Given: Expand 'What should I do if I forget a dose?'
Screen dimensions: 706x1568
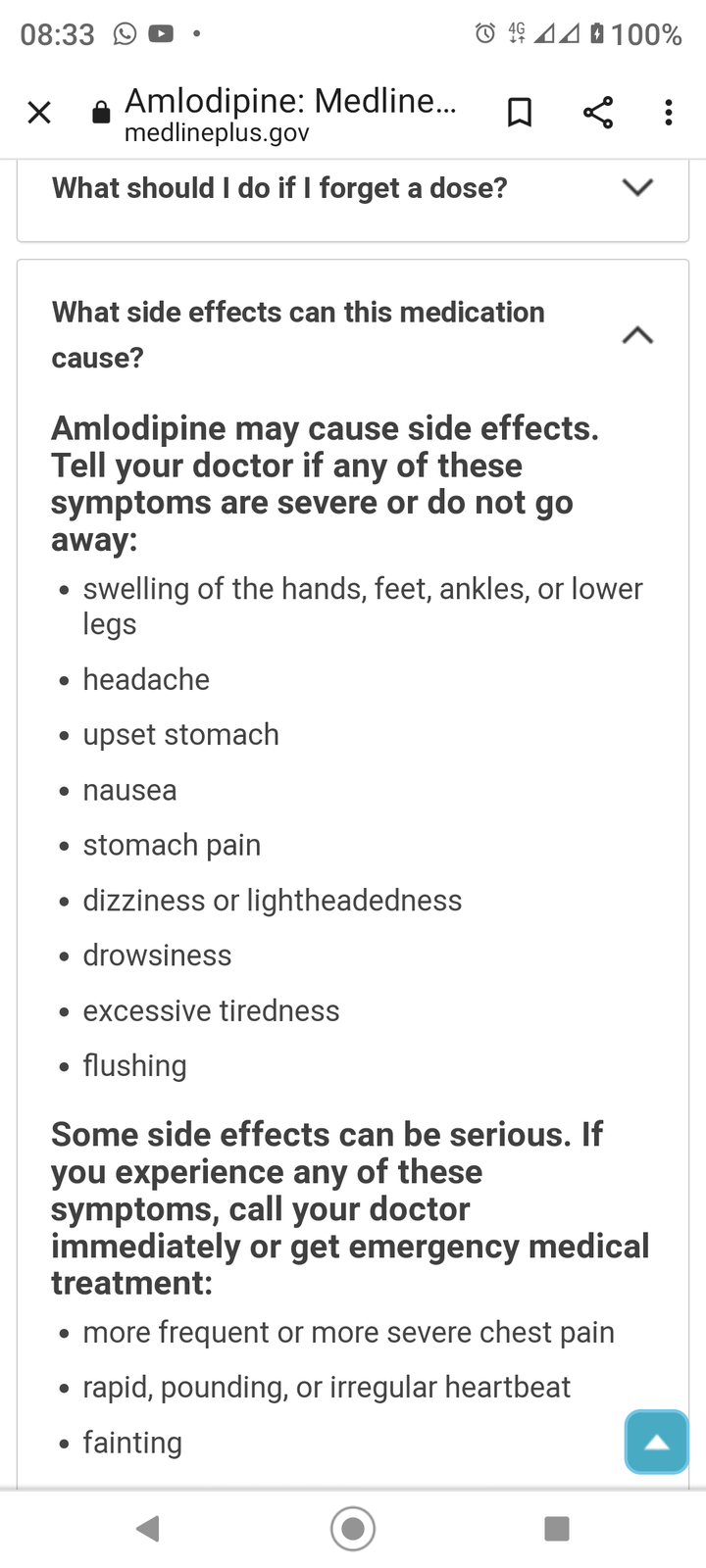Looking at the screenshot, I should pos(637,187).
